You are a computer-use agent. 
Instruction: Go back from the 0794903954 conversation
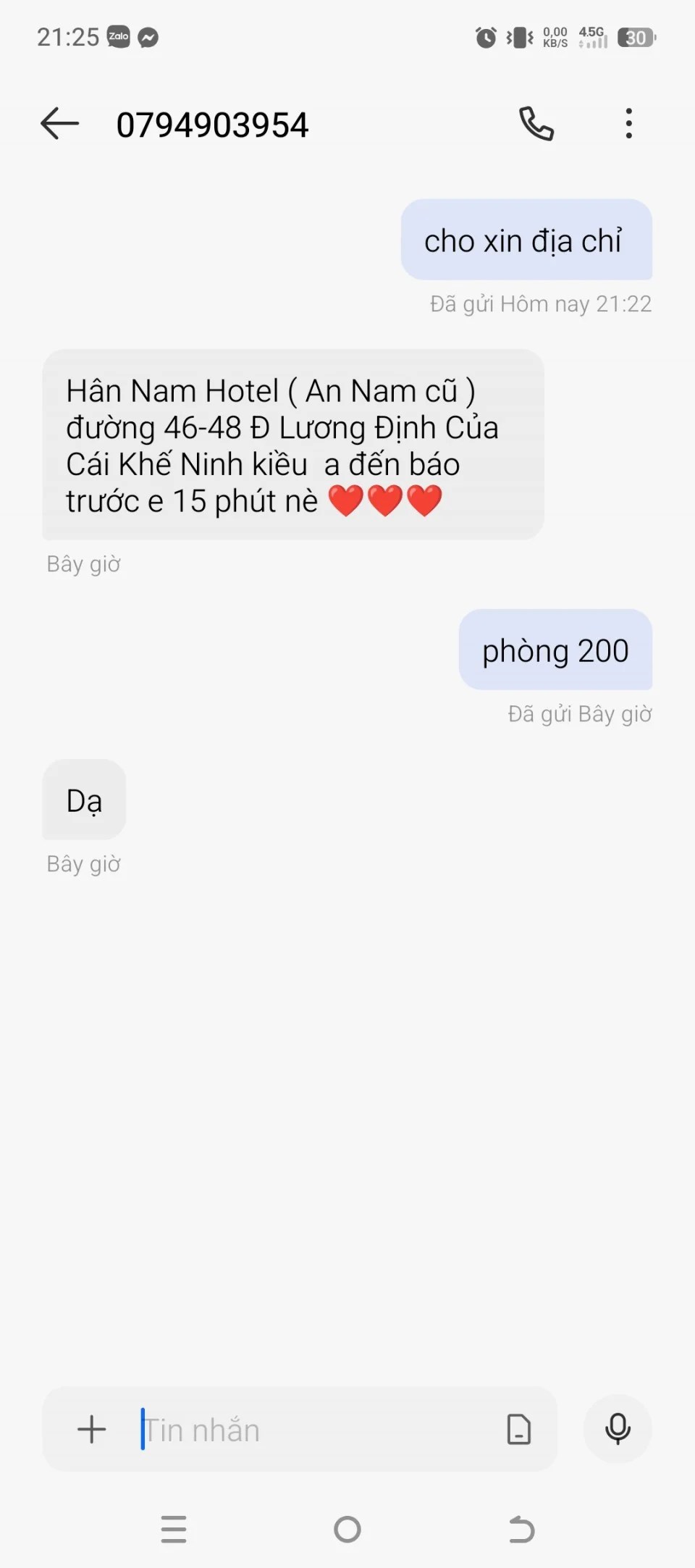(59, 124)
